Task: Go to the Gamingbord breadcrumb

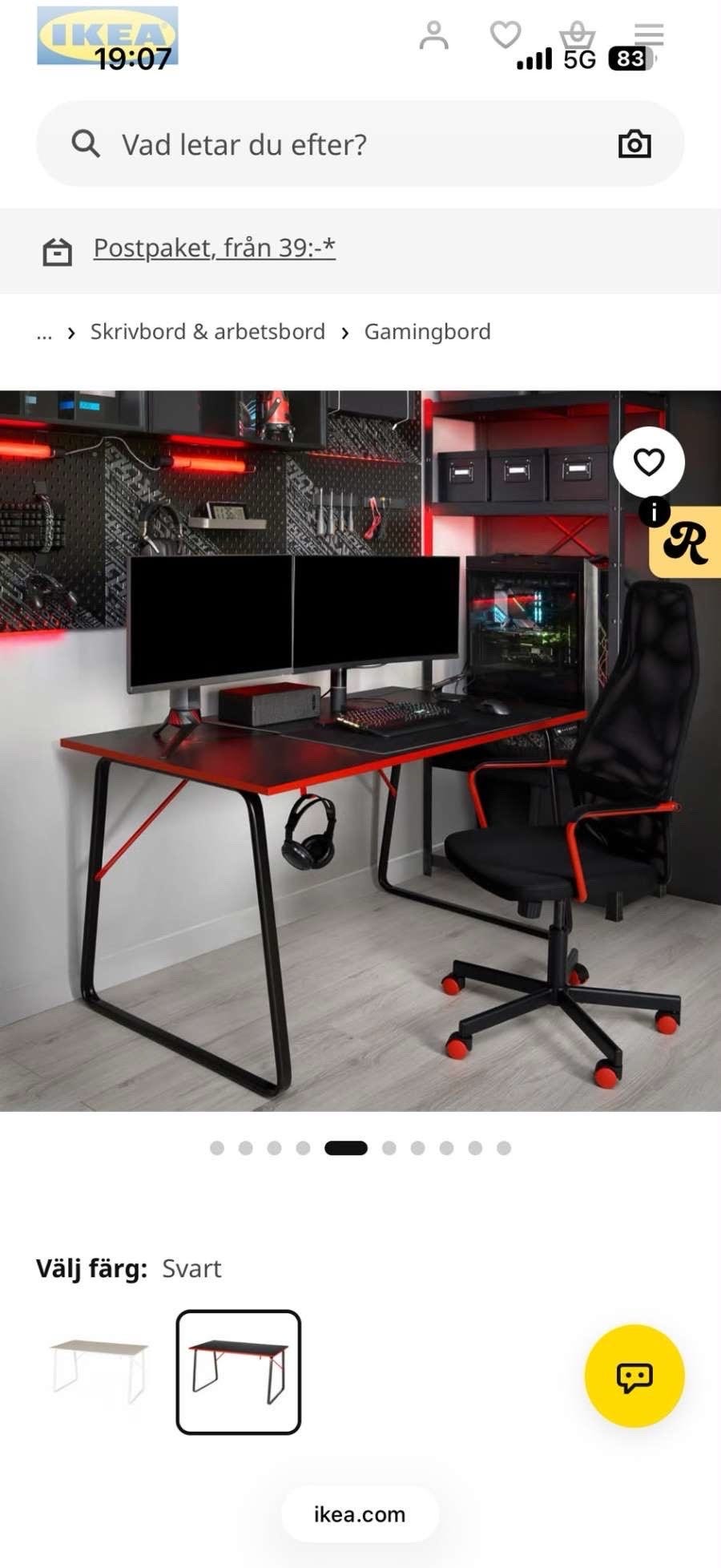Action: 427,332
